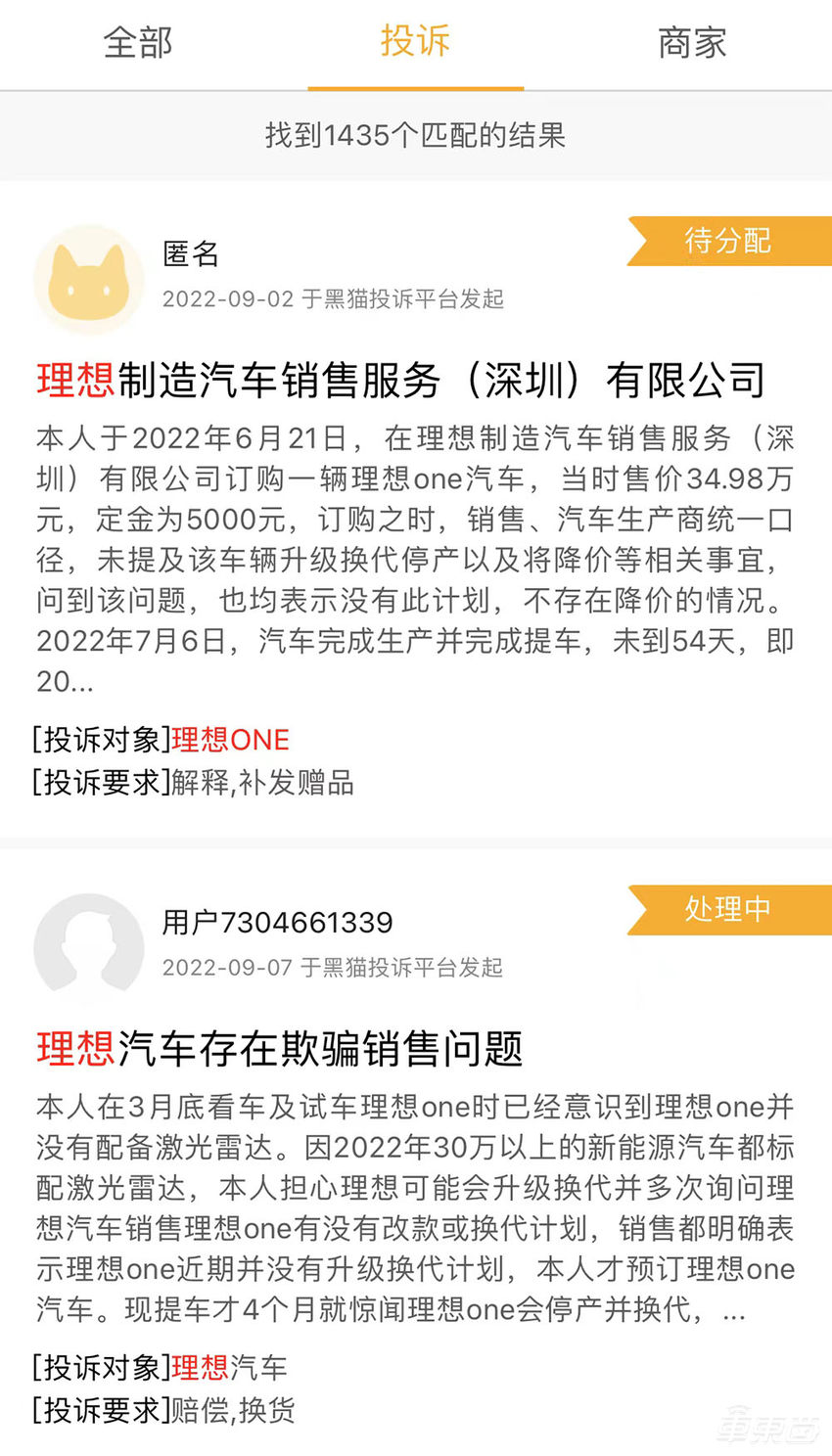Click the 找到1435个匹配的结果 results bar
Screen dimensions: 832x1456
point(416,137)
